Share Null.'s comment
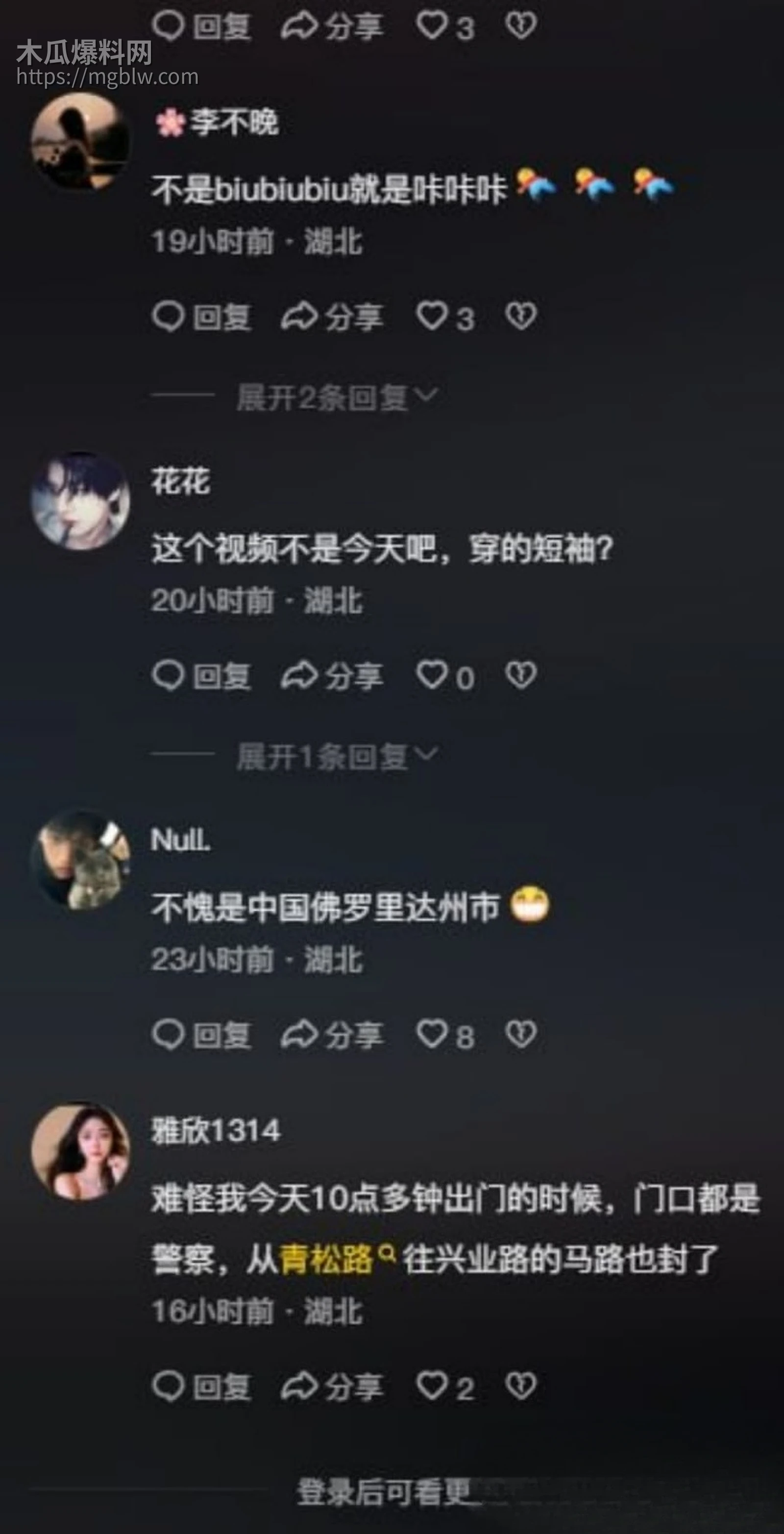784x1534 pixels. 332,1035
